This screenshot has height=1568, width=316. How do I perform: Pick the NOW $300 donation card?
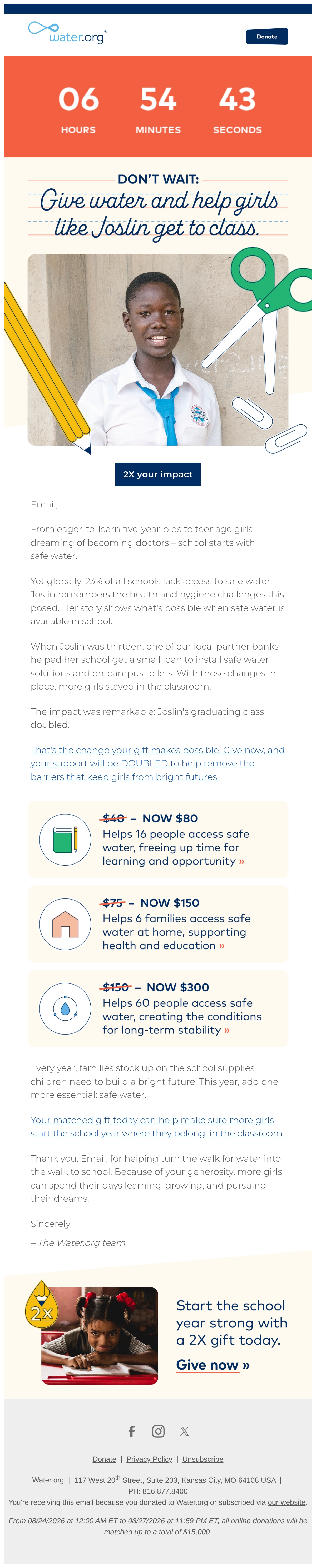click(158, 1008)
